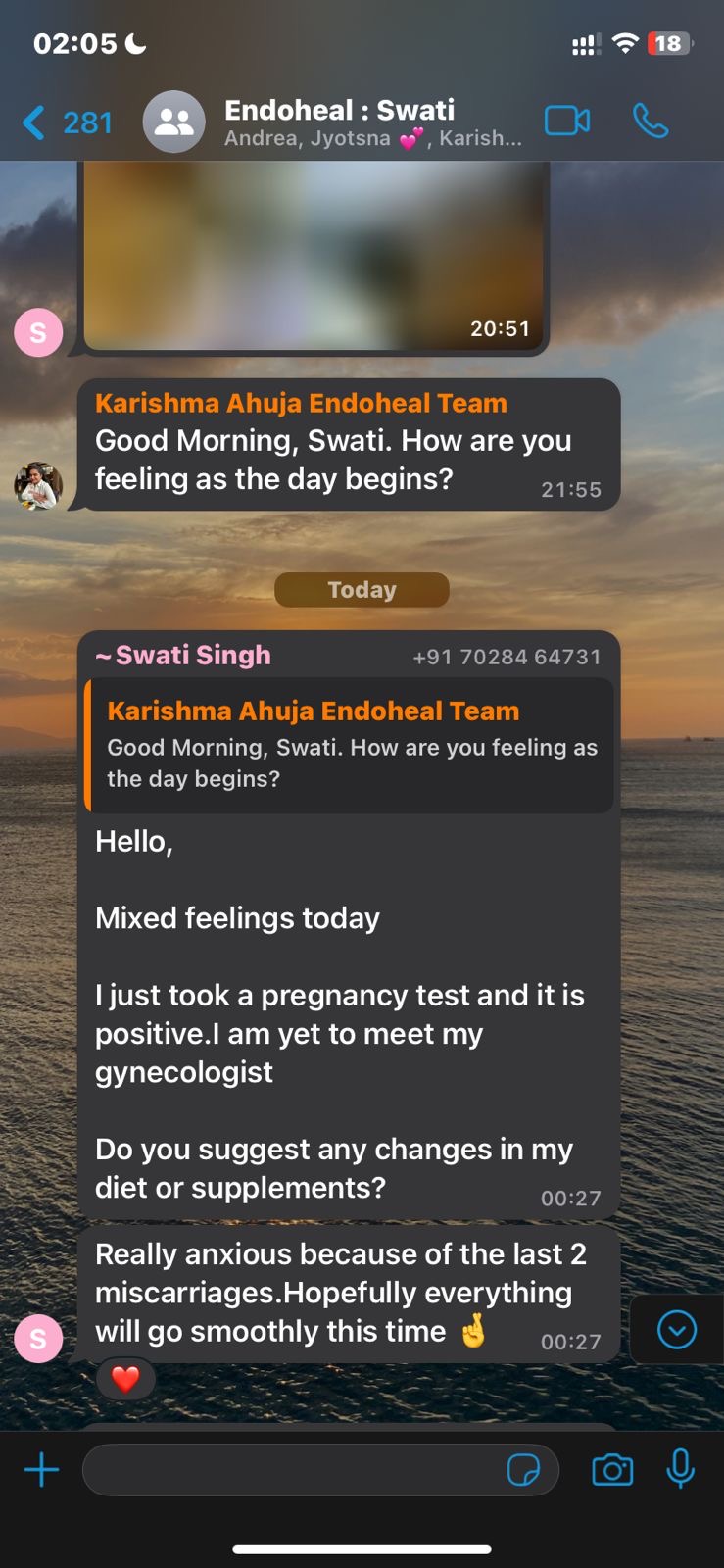The image size is (724, 1568).
Task: Open the group avatar icon
Action: point(174,122)
